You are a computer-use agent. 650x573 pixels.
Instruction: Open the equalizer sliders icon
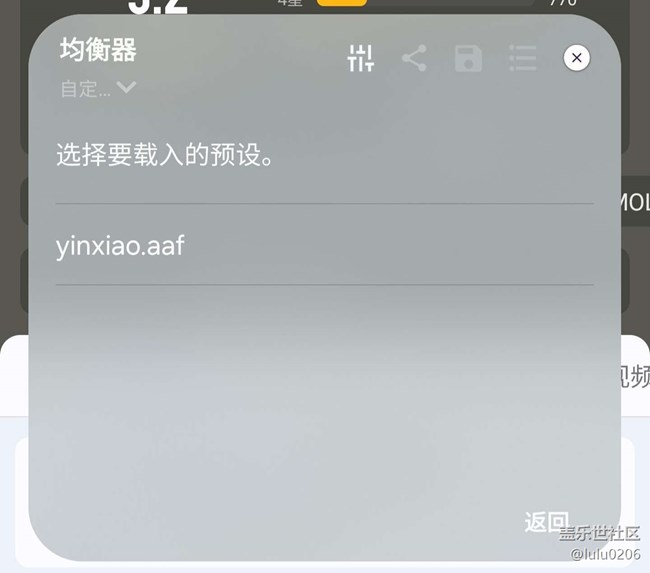(x=360, y=58)
